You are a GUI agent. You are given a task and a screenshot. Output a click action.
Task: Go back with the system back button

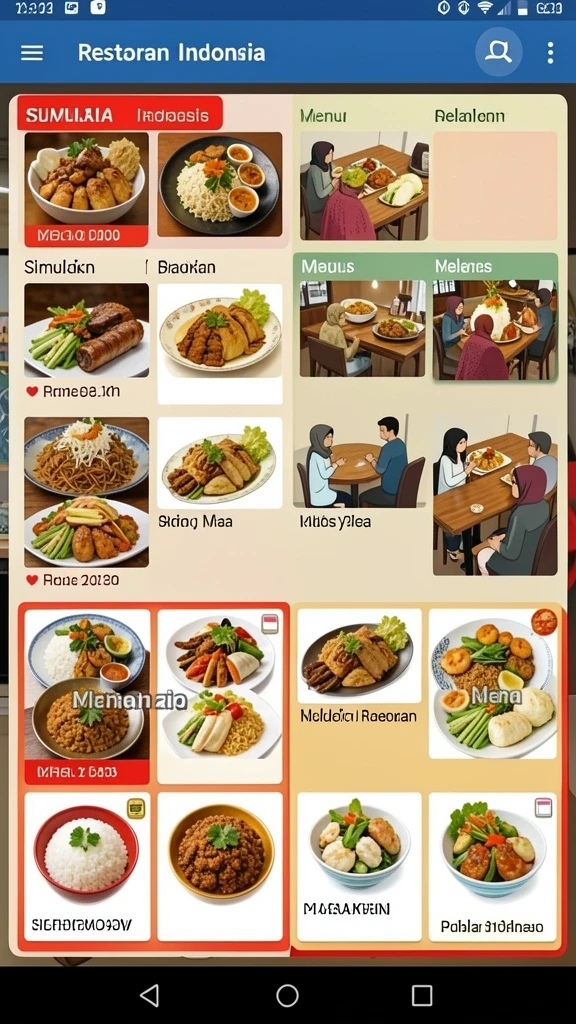(150, 995)
